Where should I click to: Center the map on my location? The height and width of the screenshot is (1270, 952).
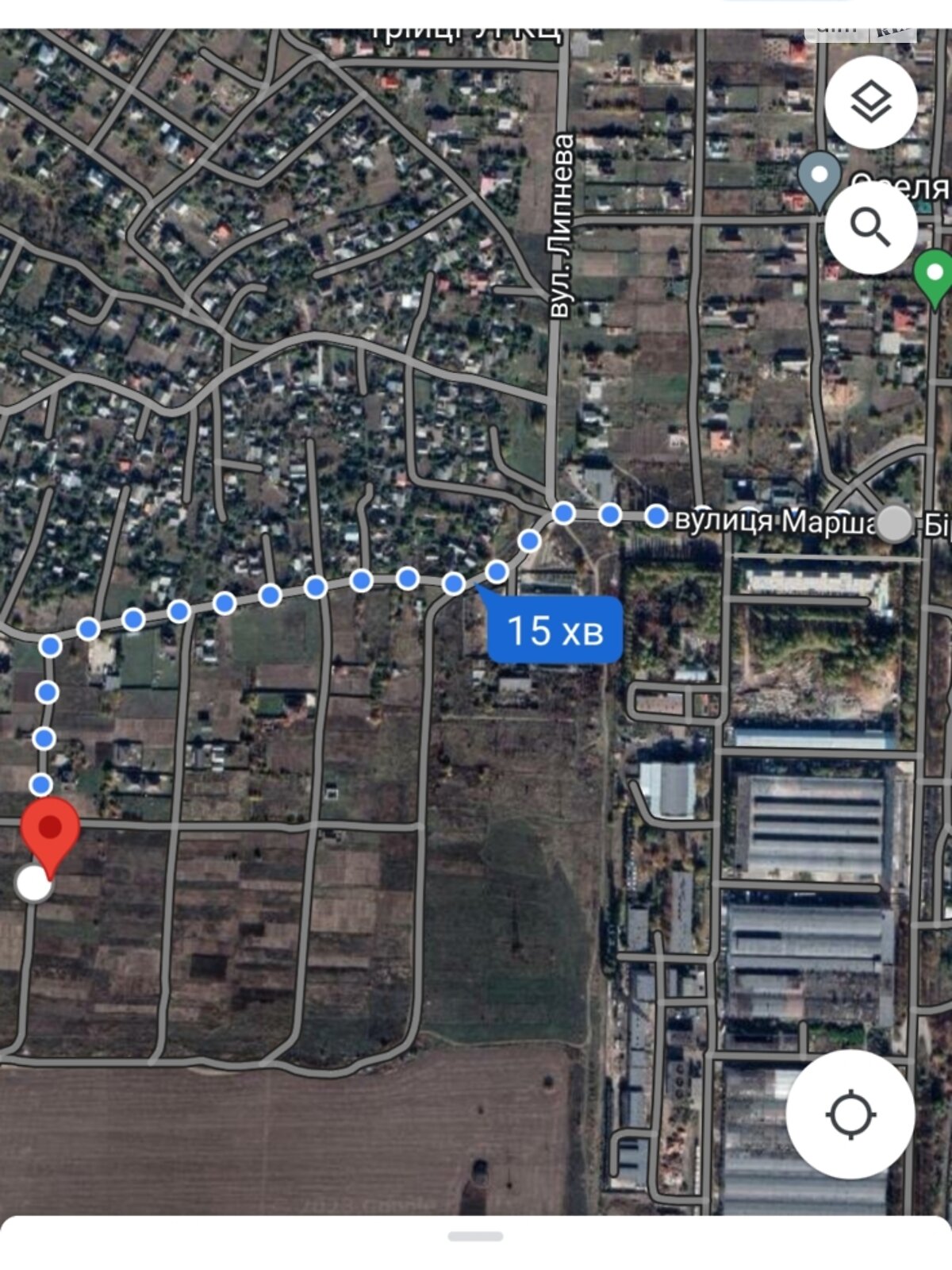click(850, 1114)
